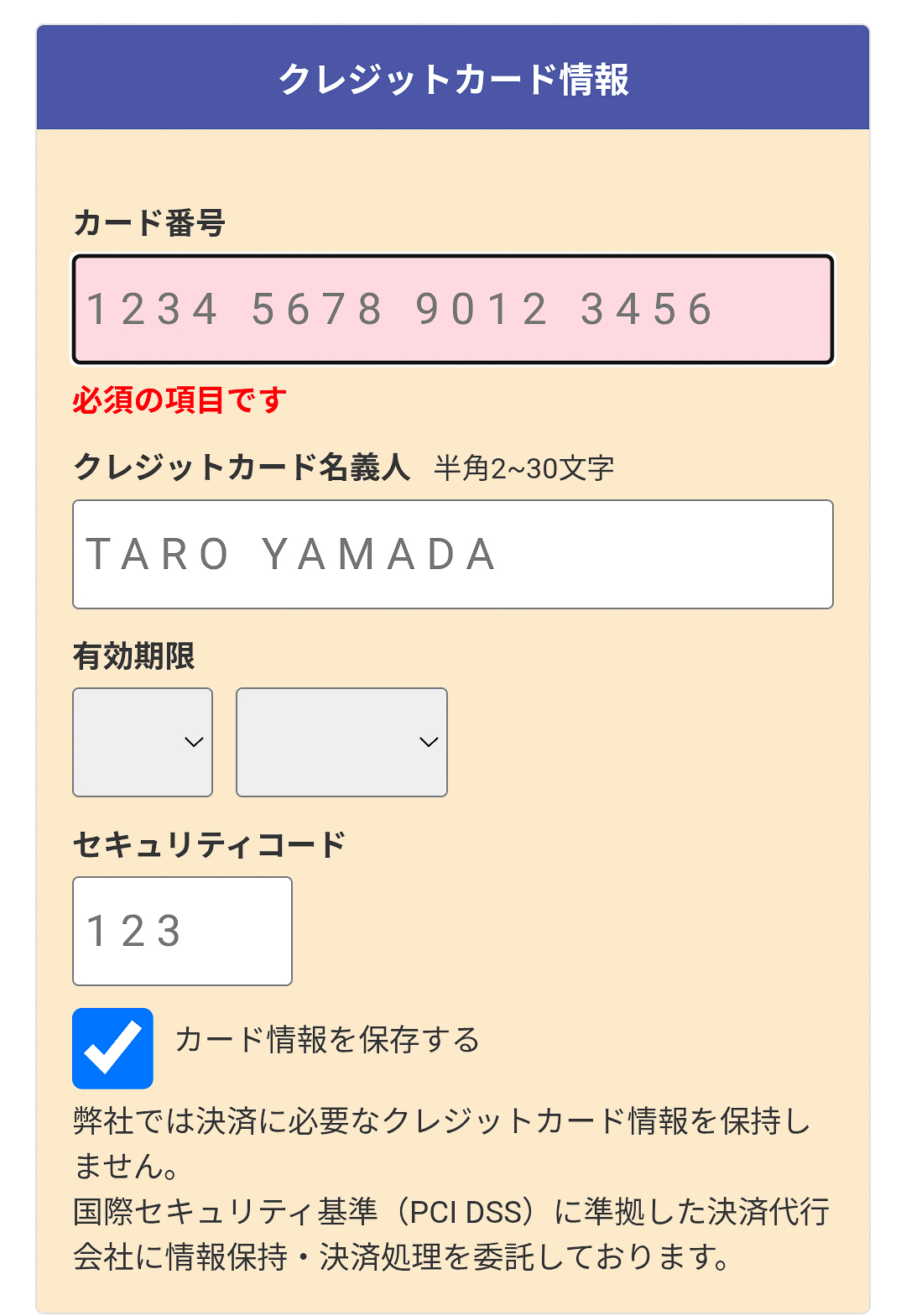This screenshot has width=906, height=1316.
Task: Select the 1234 5678 9012 3456 placeholder field
Action: click(x=453, y=309)
